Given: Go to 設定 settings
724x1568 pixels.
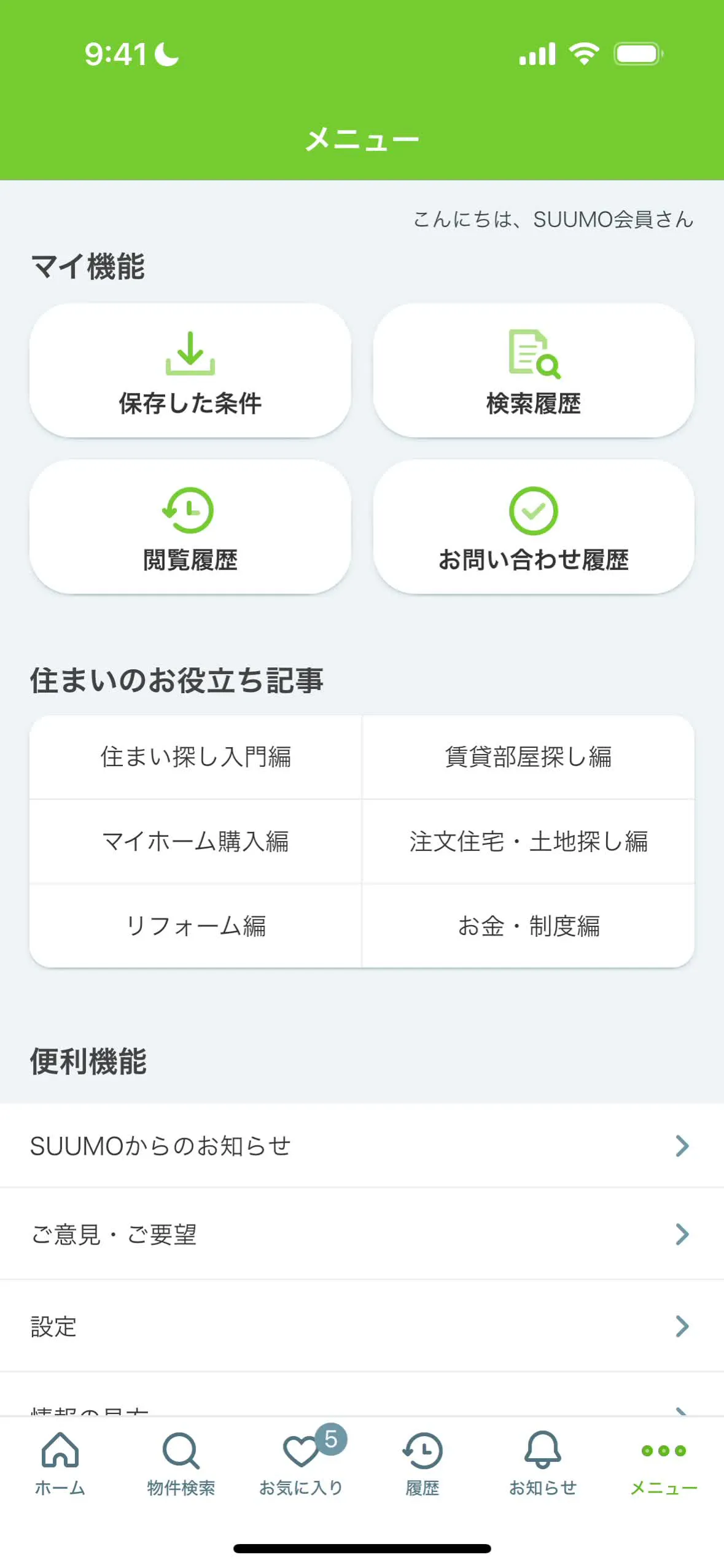Looking at the screenshot, I should pos(362,1326).
